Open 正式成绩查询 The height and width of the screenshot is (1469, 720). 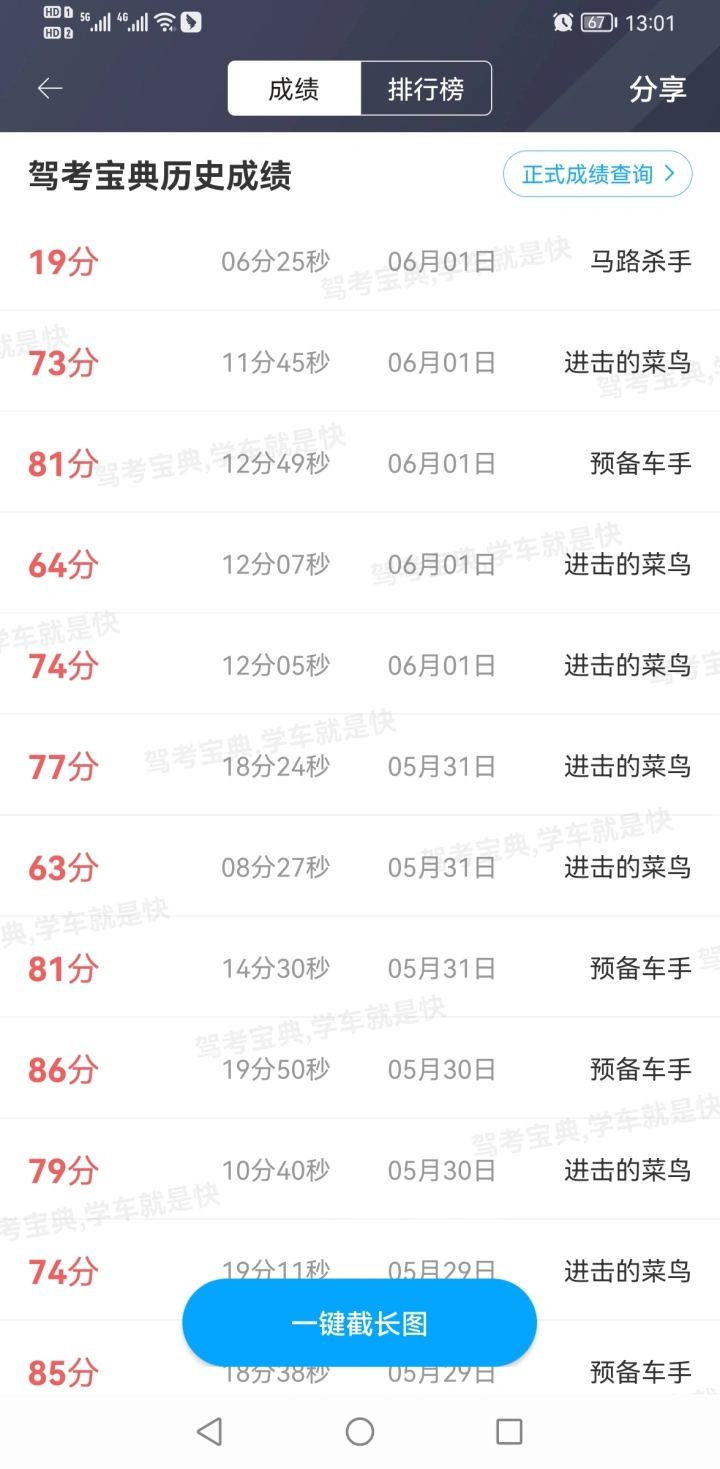[597, 174]
